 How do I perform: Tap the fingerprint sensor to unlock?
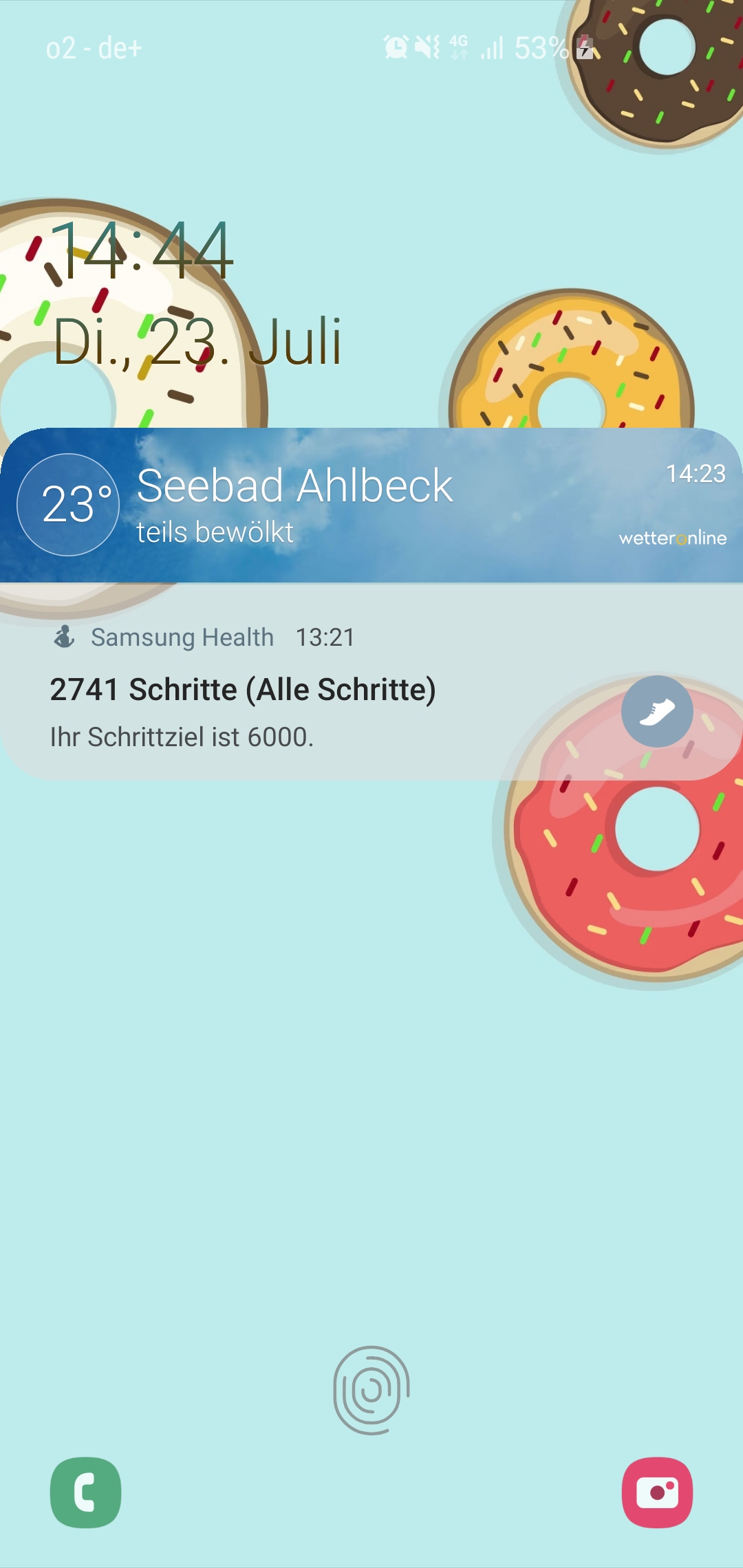(x=371, y=1390)
